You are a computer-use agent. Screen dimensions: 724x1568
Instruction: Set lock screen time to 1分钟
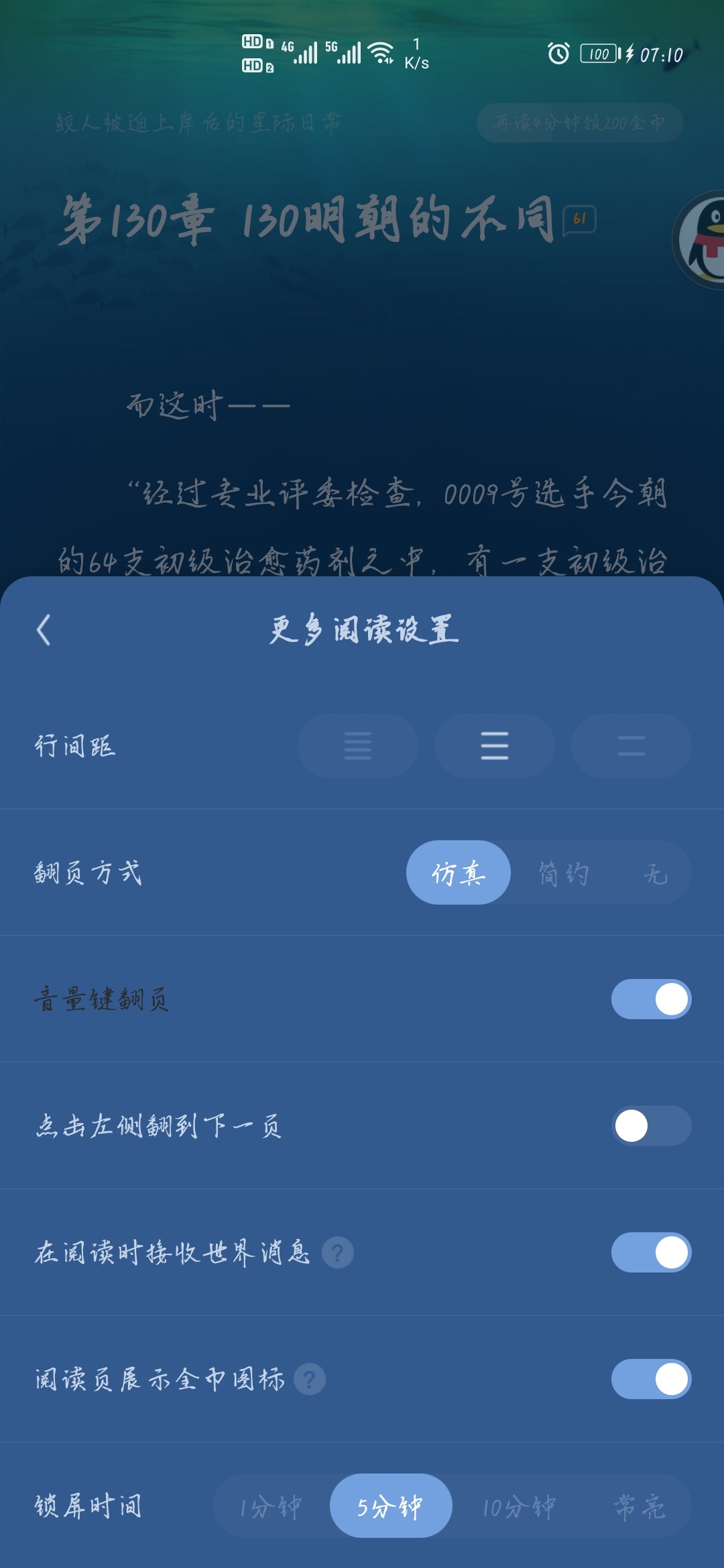tap(271, 1506)
